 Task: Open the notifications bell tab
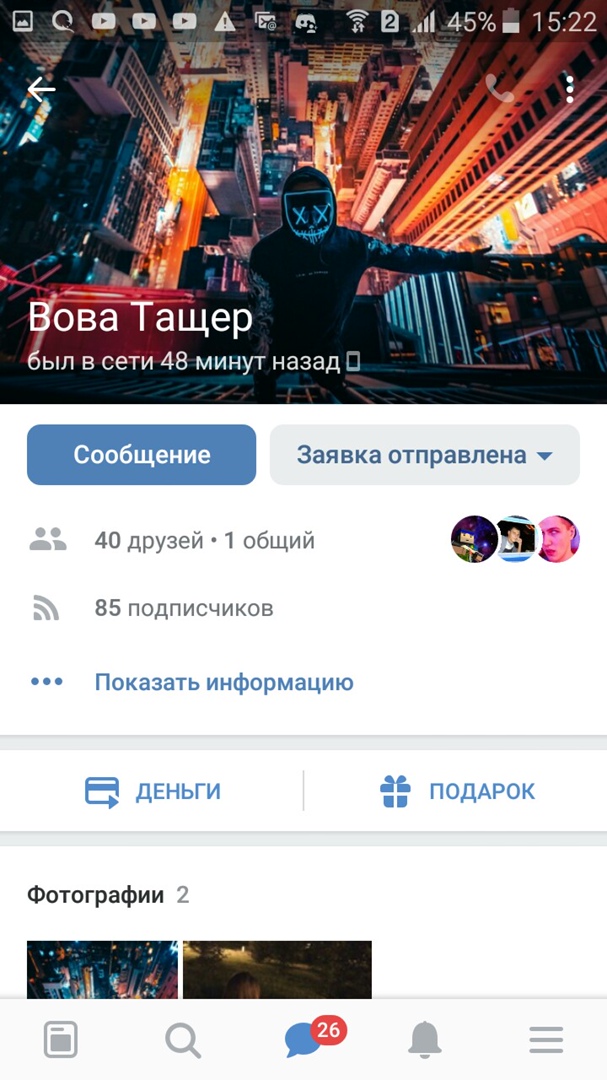point(425,1041)
